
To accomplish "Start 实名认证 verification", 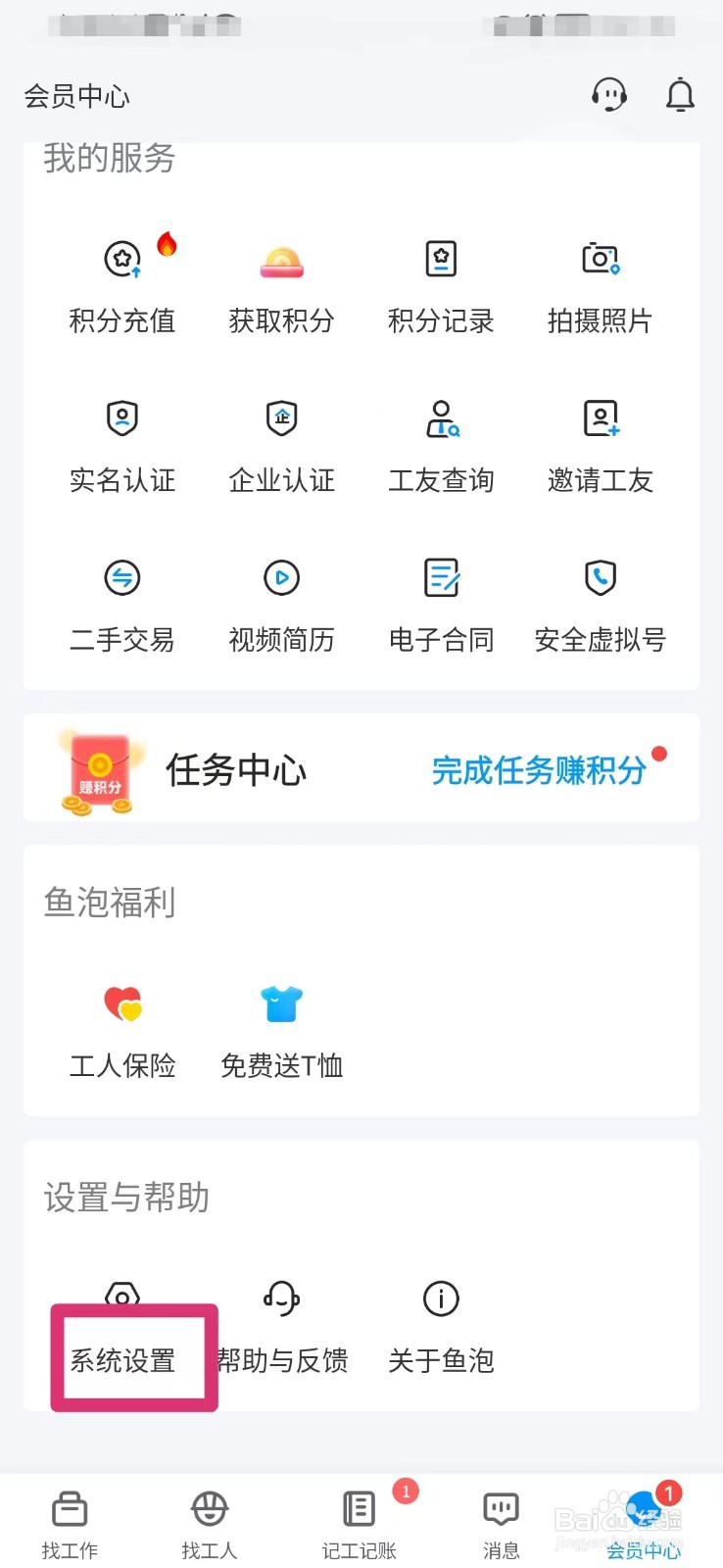I will 122,444.
